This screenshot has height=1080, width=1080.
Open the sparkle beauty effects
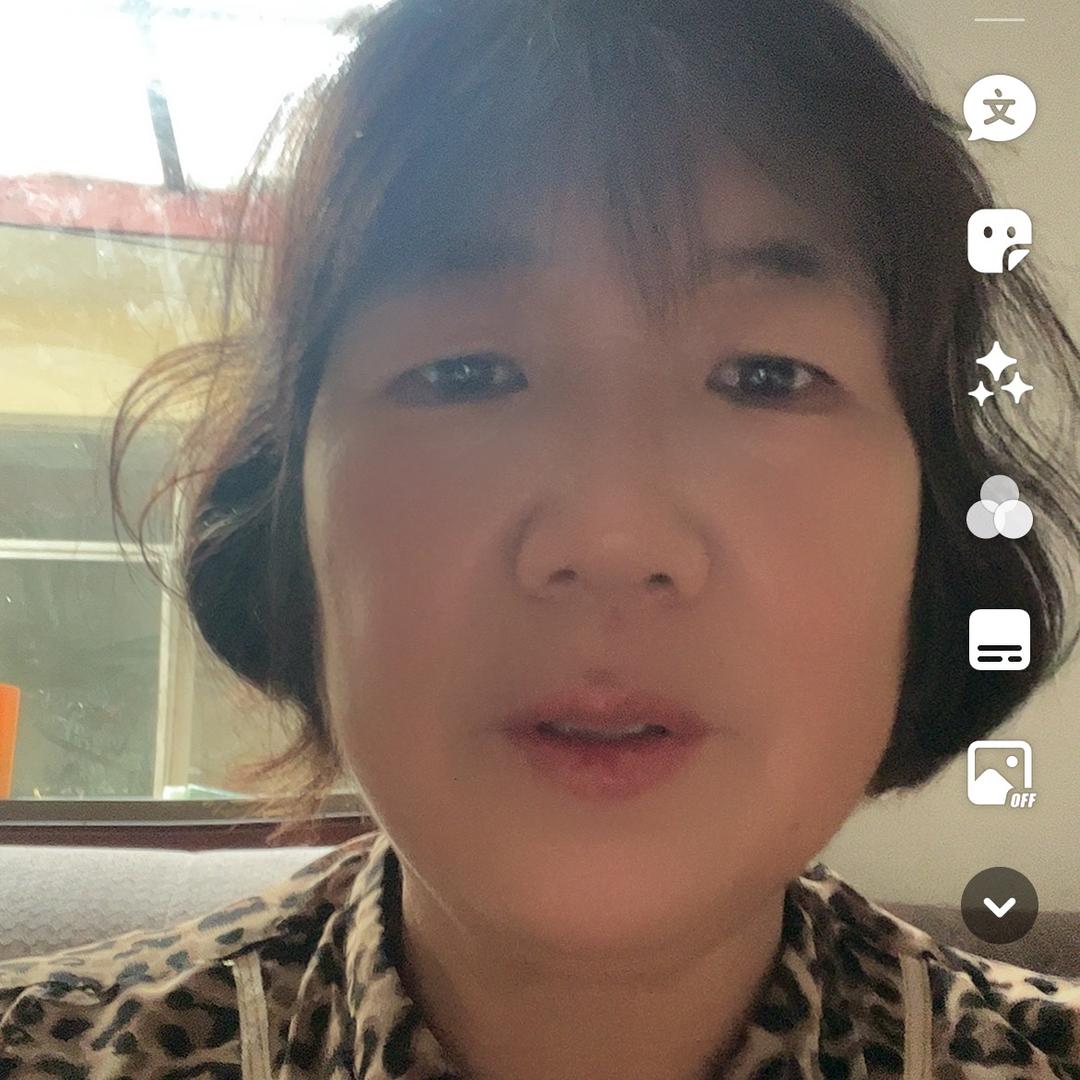click(x=999, y=374)
